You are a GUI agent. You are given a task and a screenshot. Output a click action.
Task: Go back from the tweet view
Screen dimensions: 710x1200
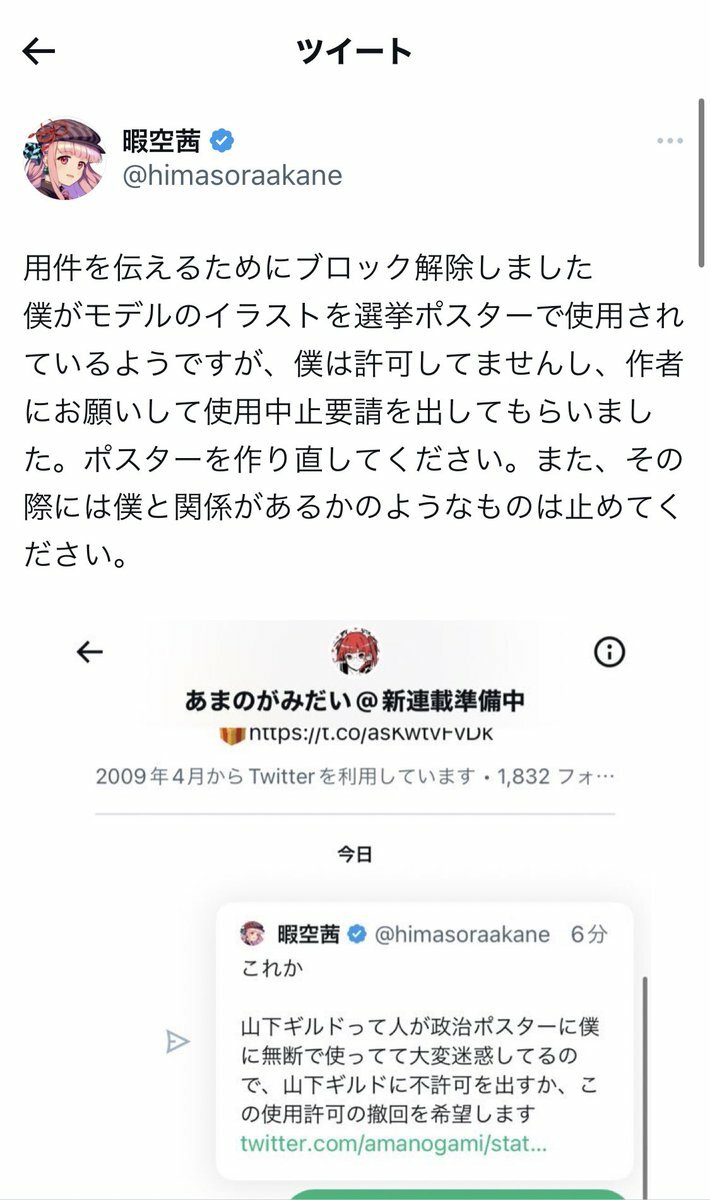pos(38,52)
